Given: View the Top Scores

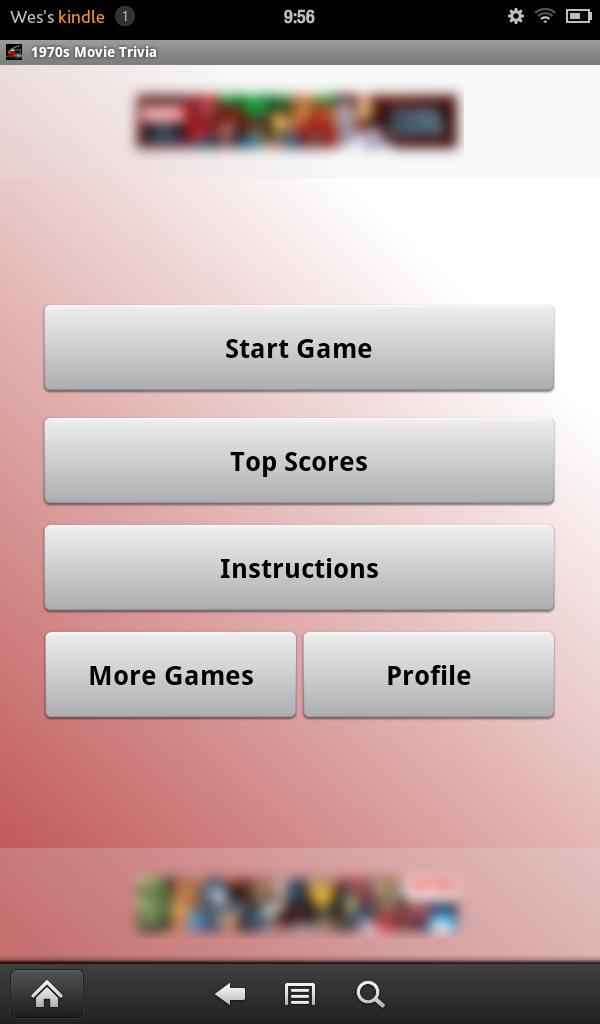Looking at the screenshot, I should [299, 461].
